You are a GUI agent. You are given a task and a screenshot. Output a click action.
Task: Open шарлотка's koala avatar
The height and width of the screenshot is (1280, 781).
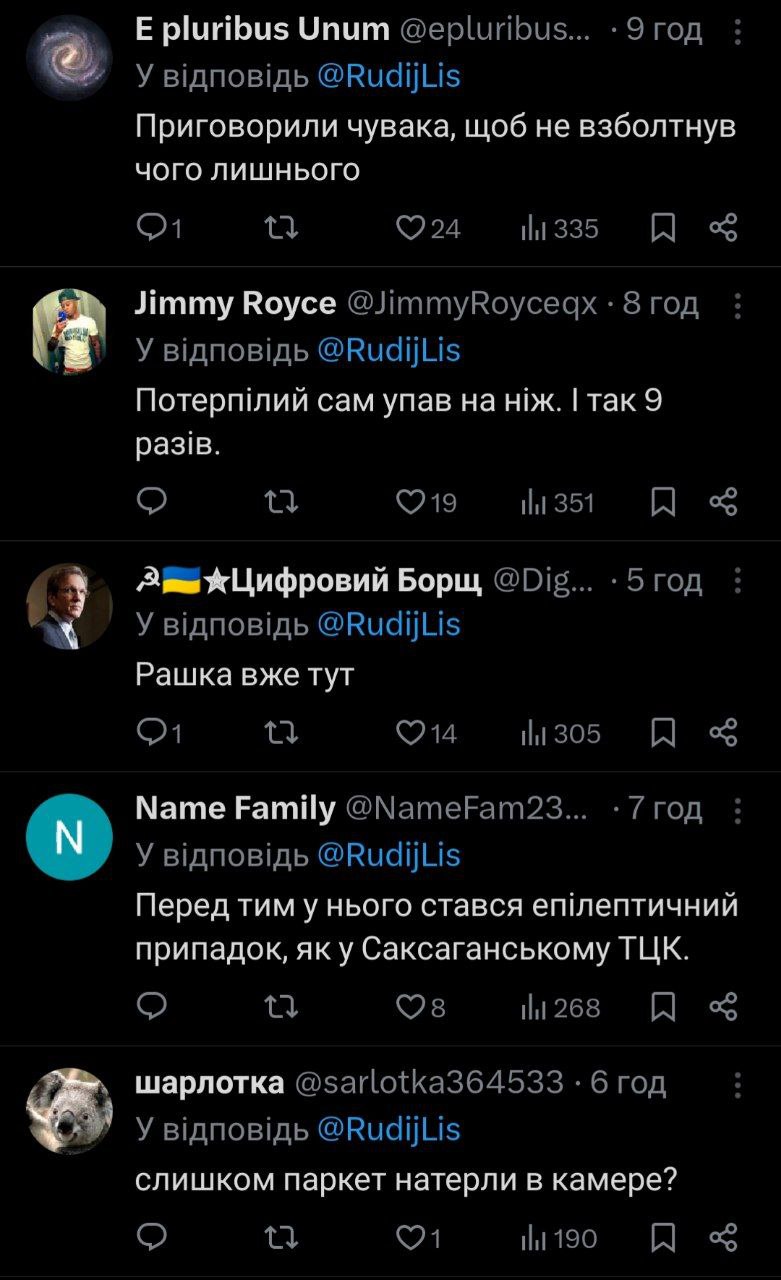coord(69,1111)
